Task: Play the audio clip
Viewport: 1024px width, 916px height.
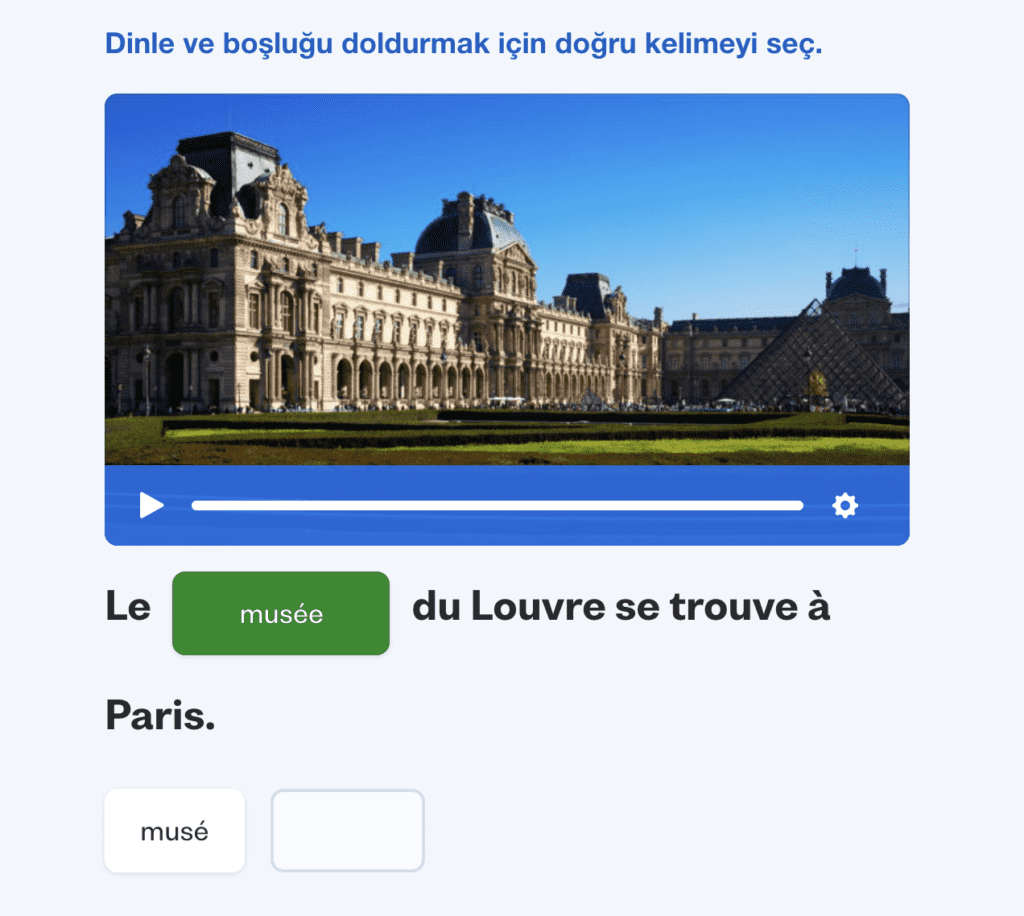Action: click(151, 506)
